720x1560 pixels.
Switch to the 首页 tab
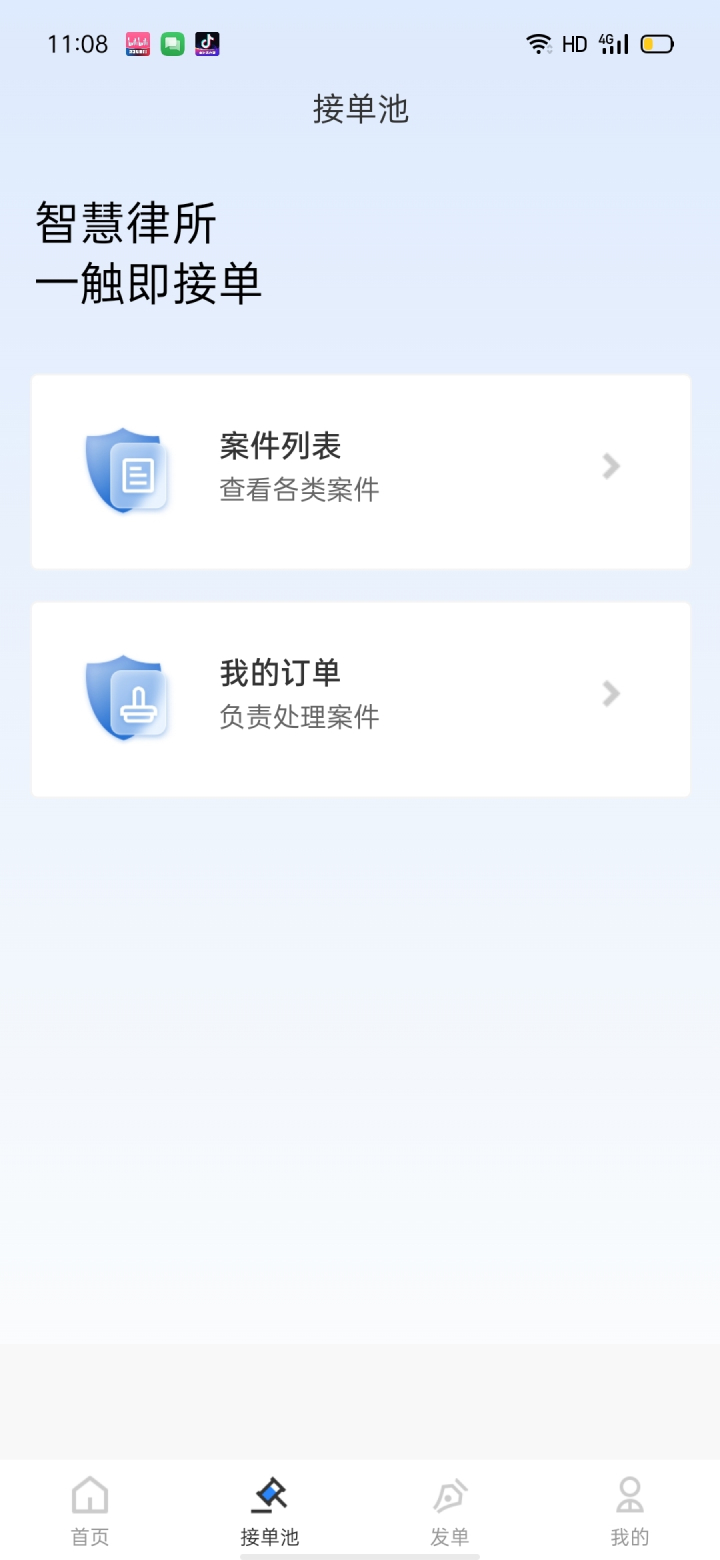(89, 1510)
